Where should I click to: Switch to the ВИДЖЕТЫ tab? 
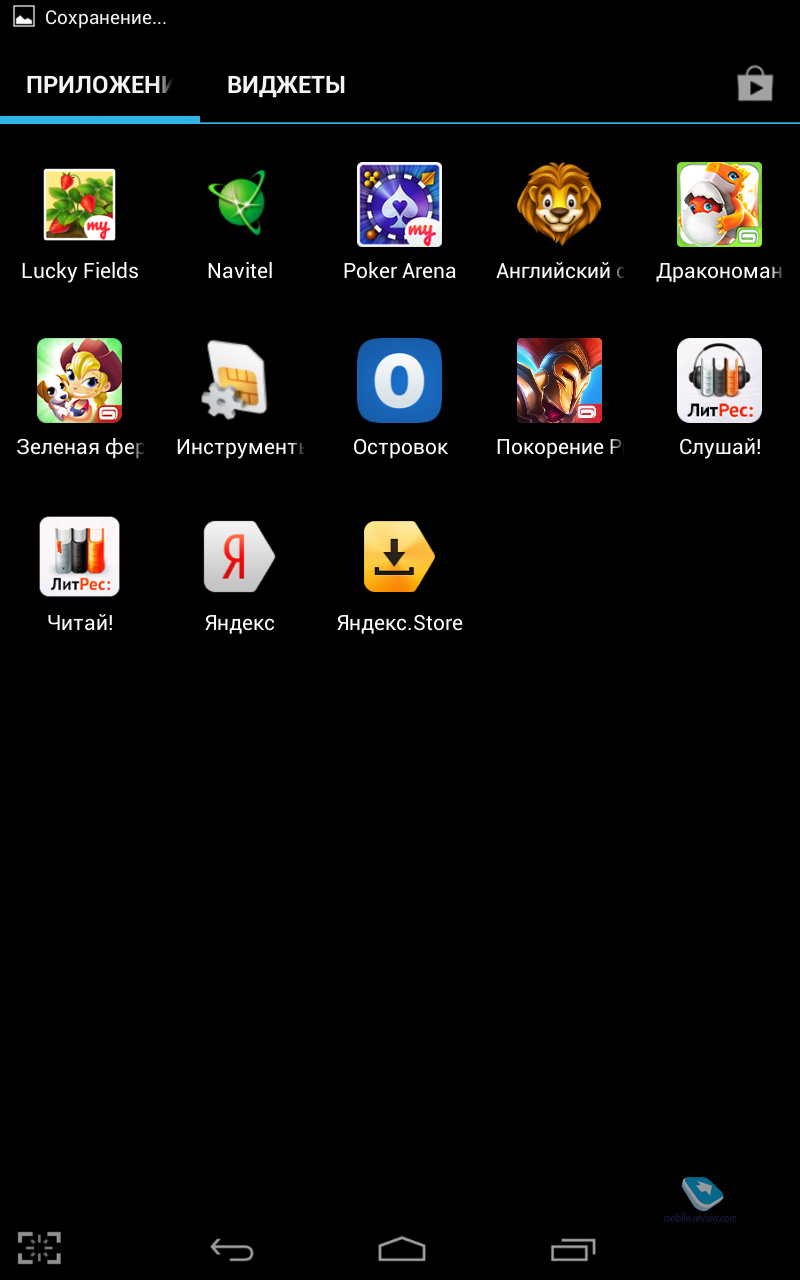tap(286, 85)
